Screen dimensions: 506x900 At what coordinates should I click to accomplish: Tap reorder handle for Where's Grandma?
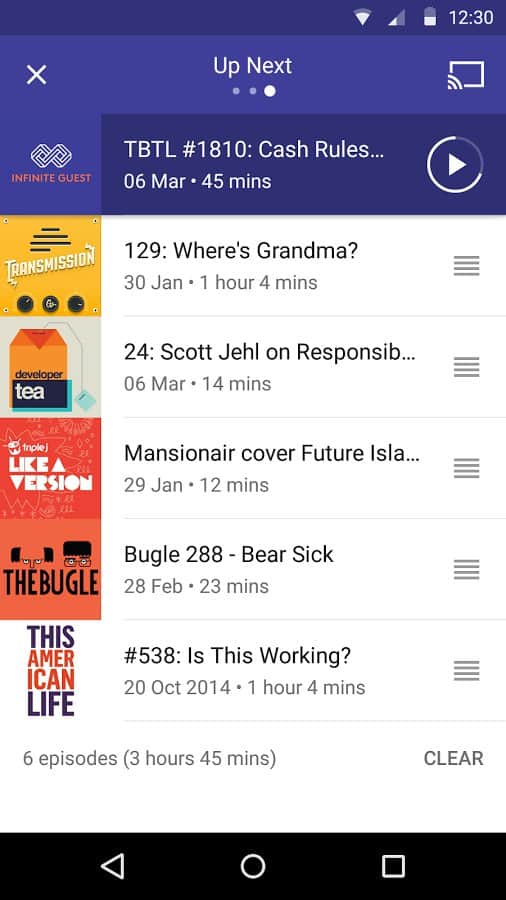tap(466, 266)
